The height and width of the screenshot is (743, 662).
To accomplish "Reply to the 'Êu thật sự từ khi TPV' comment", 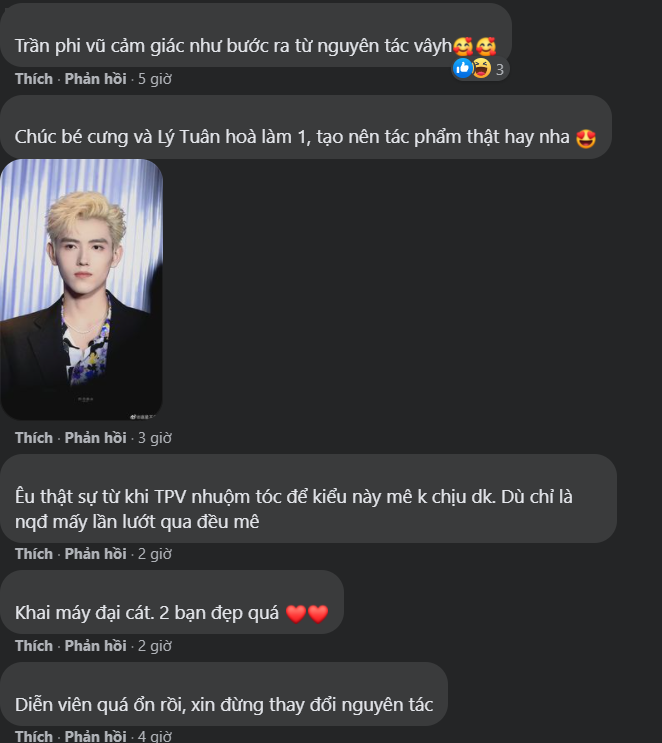I will coord(95,553).
